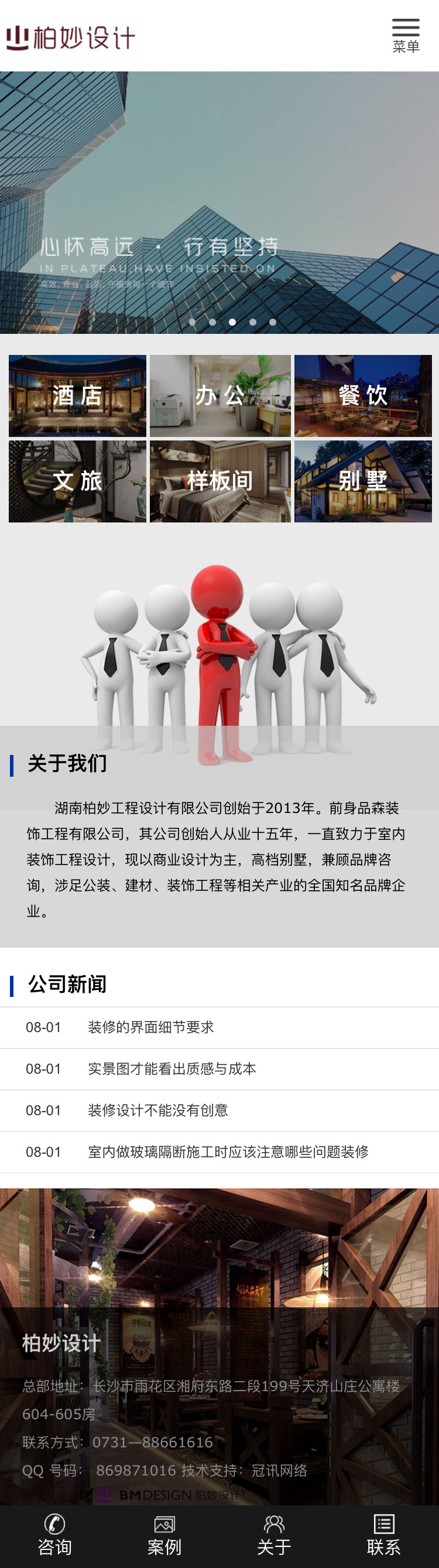
Task: Open the 别墅 category tile
Action: [363, 481]
